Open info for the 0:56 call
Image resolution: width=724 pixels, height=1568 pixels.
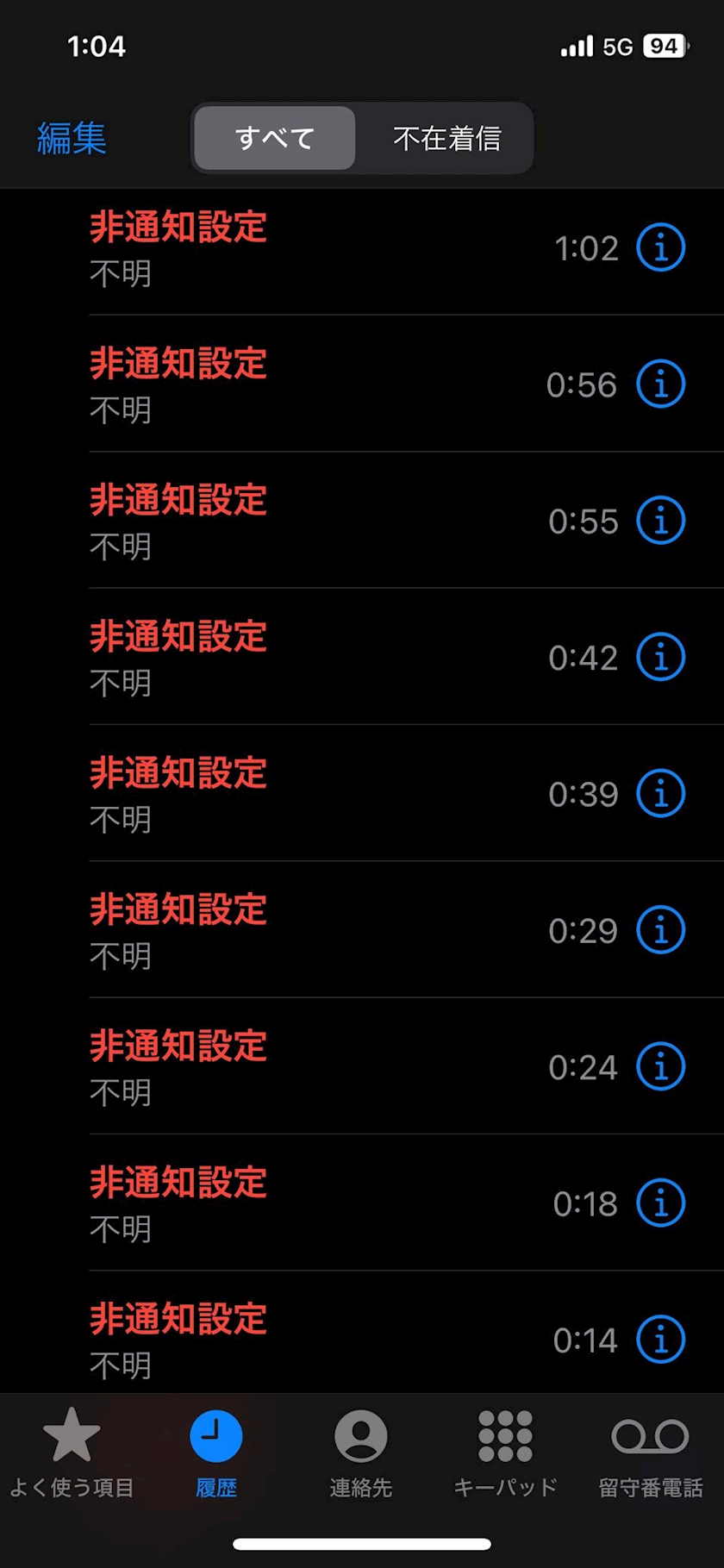661,384
